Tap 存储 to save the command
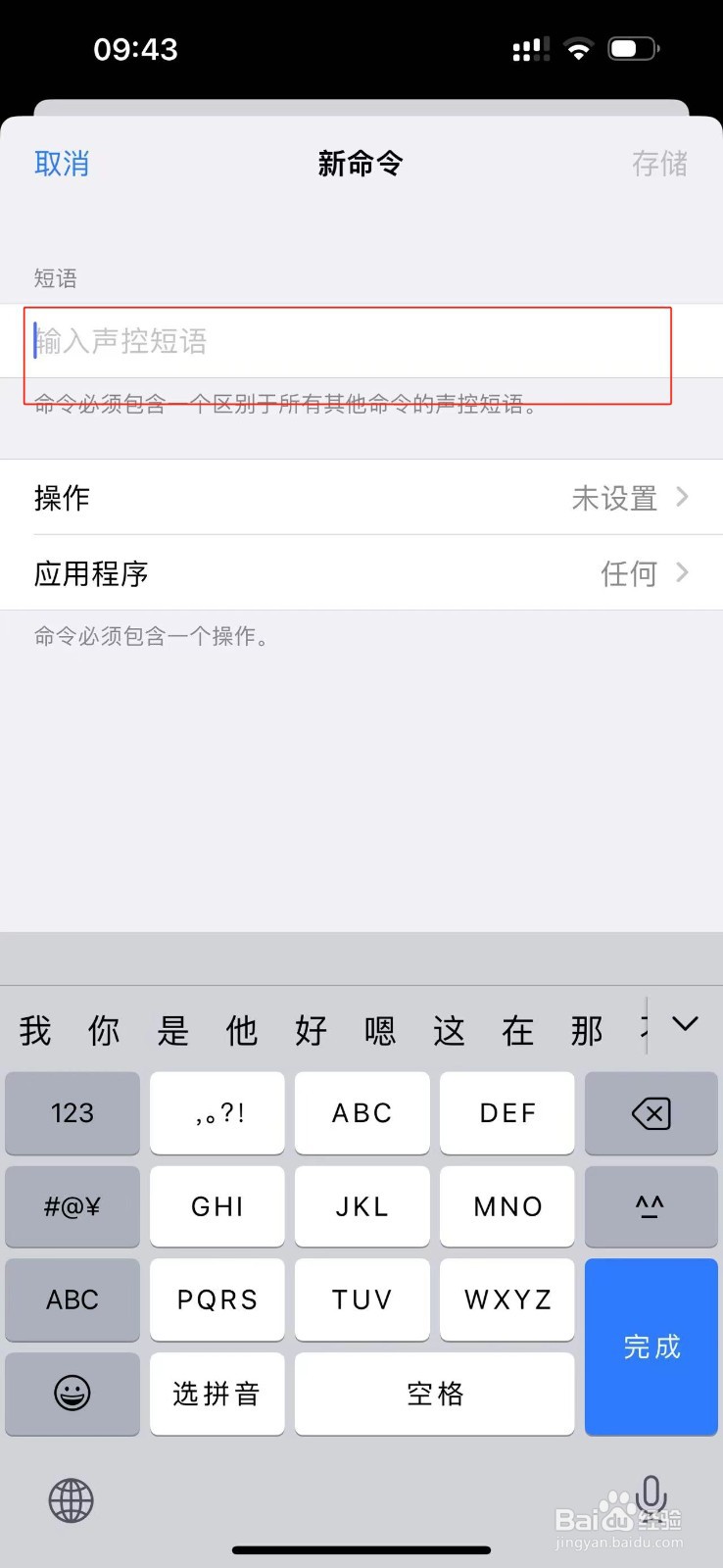The image size is (723, 1568). 659,163
